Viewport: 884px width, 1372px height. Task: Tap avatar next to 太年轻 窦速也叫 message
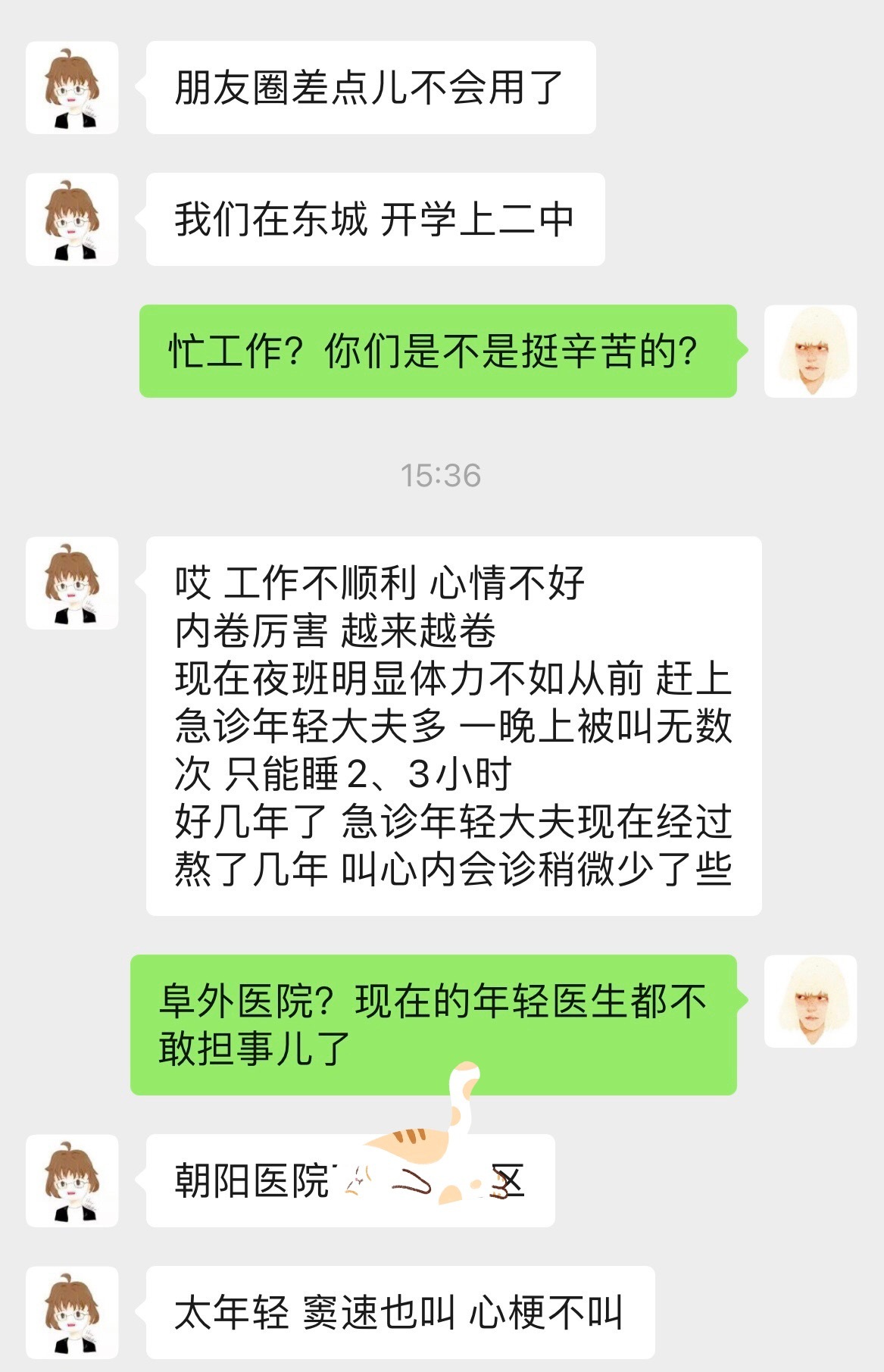tap(72, 1312)
